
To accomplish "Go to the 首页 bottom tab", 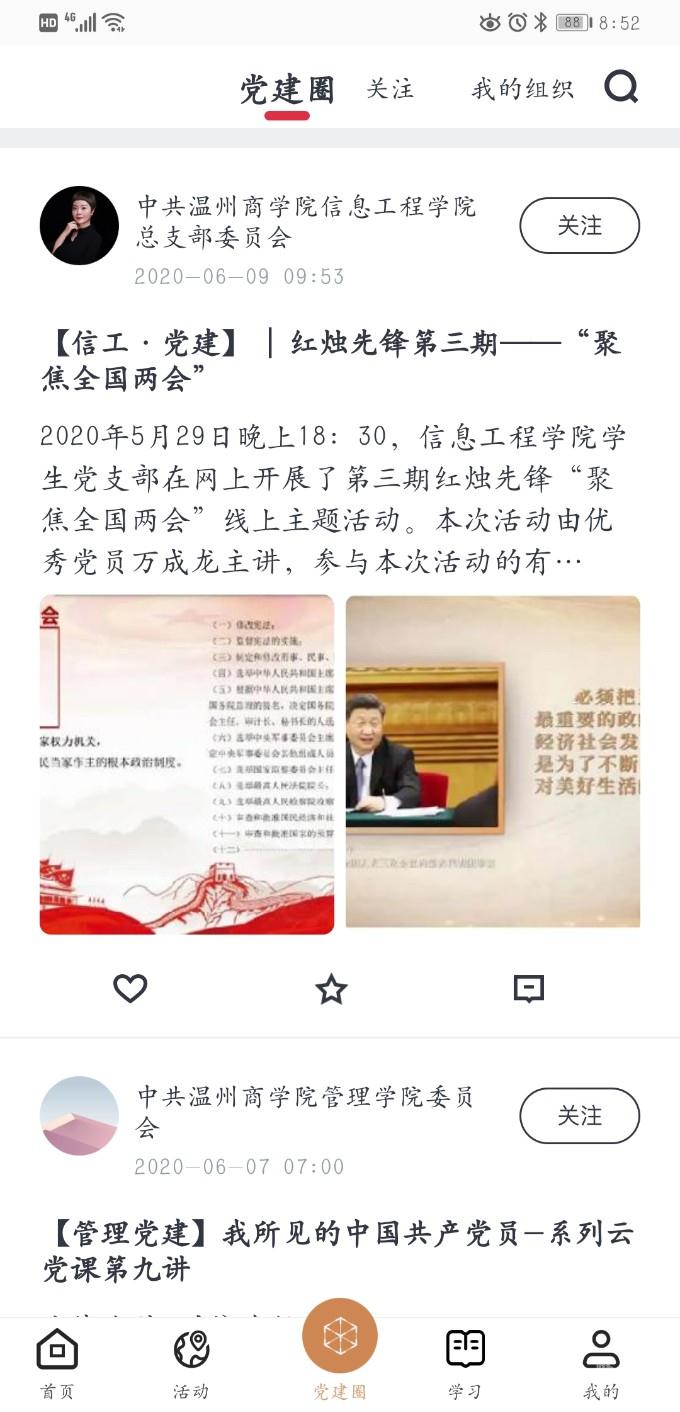I will point(57,1362).
